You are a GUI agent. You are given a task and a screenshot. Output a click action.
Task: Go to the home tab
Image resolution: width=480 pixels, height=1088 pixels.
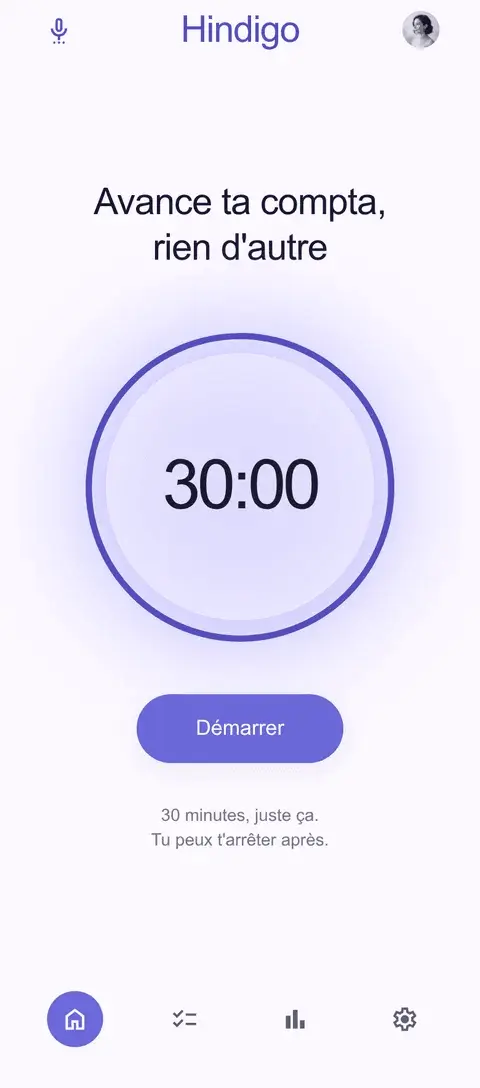75,1019
